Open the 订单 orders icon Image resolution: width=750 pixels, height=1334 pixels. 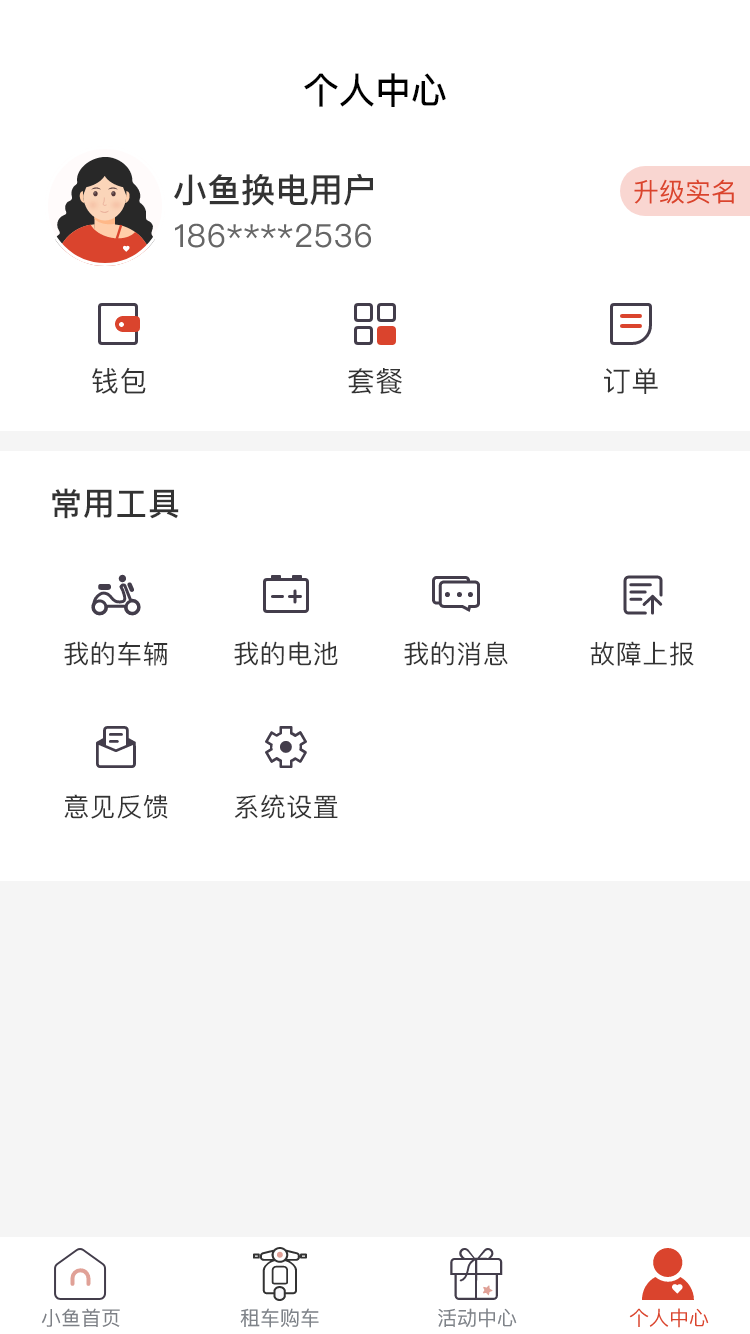tap(630, 323)
